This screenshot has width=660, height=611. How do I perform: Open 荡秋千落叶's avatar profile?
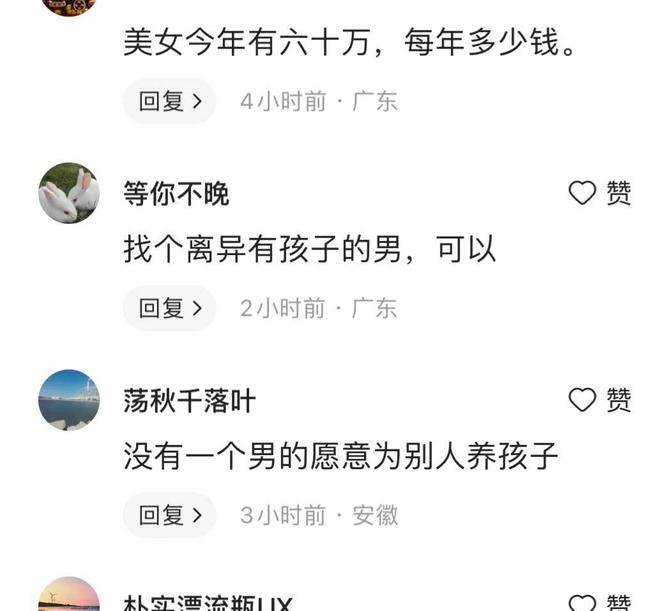click(69, 400)
